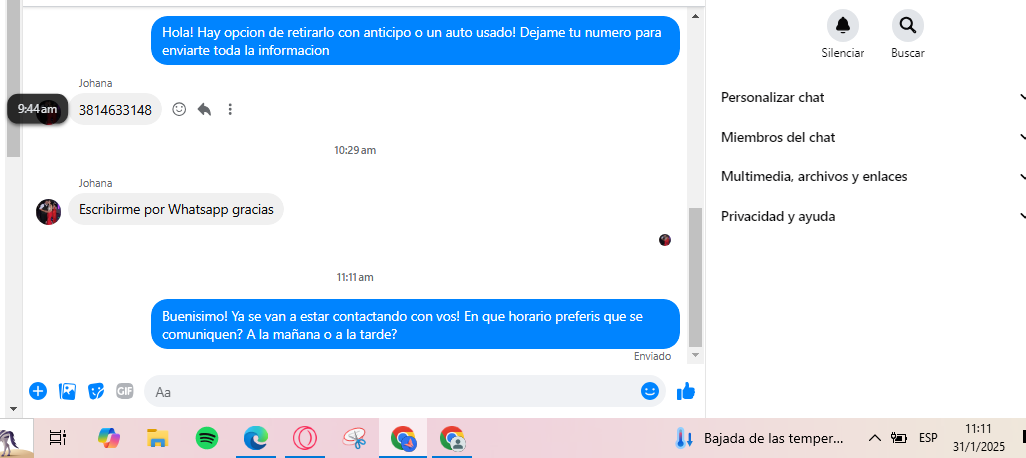Screen dimensions: 1026x458
Task: Open Task View on the taskbar
Action: point(58,437)
